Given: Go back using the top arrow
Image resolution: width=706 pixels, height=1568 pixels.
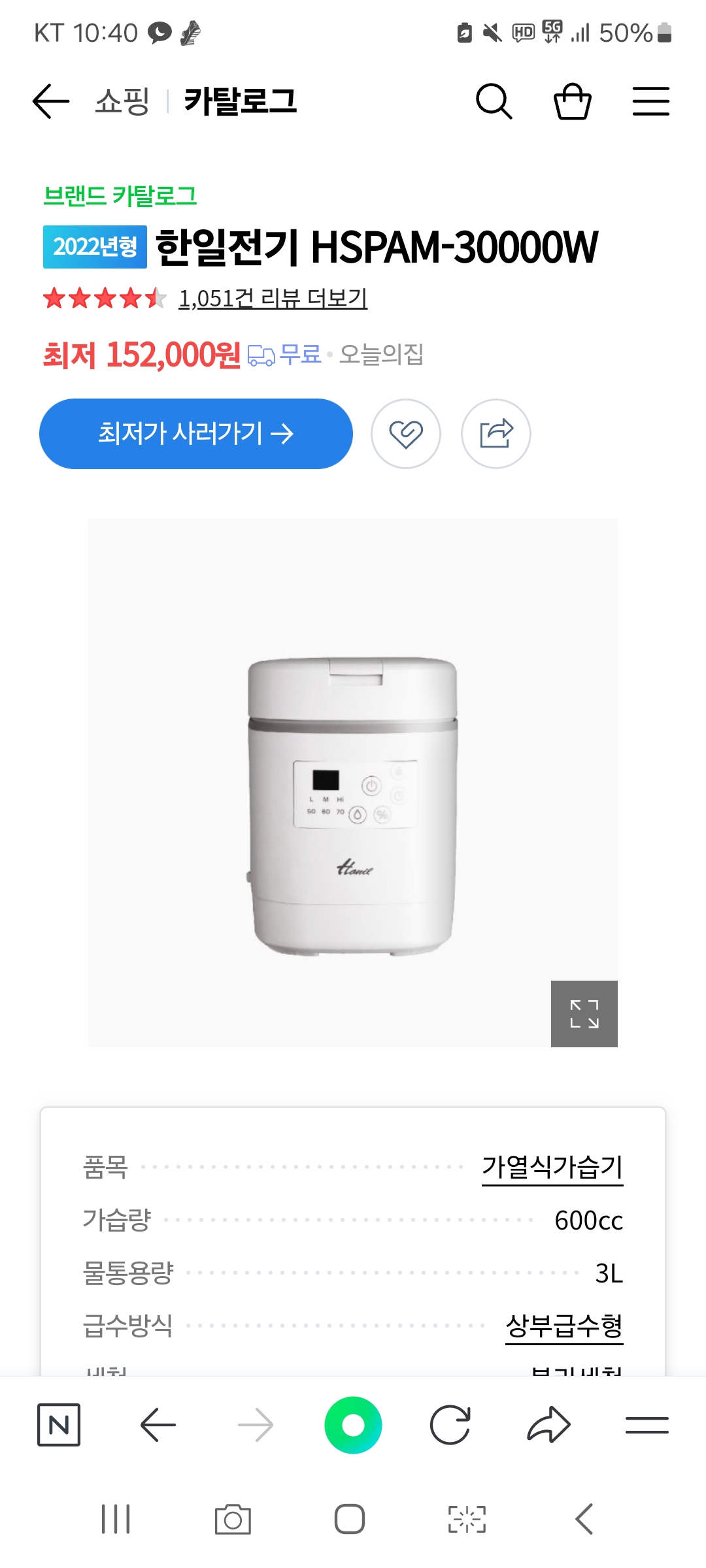Looking at the screenshot, I should pyautogui.click(x=51, y=101).
